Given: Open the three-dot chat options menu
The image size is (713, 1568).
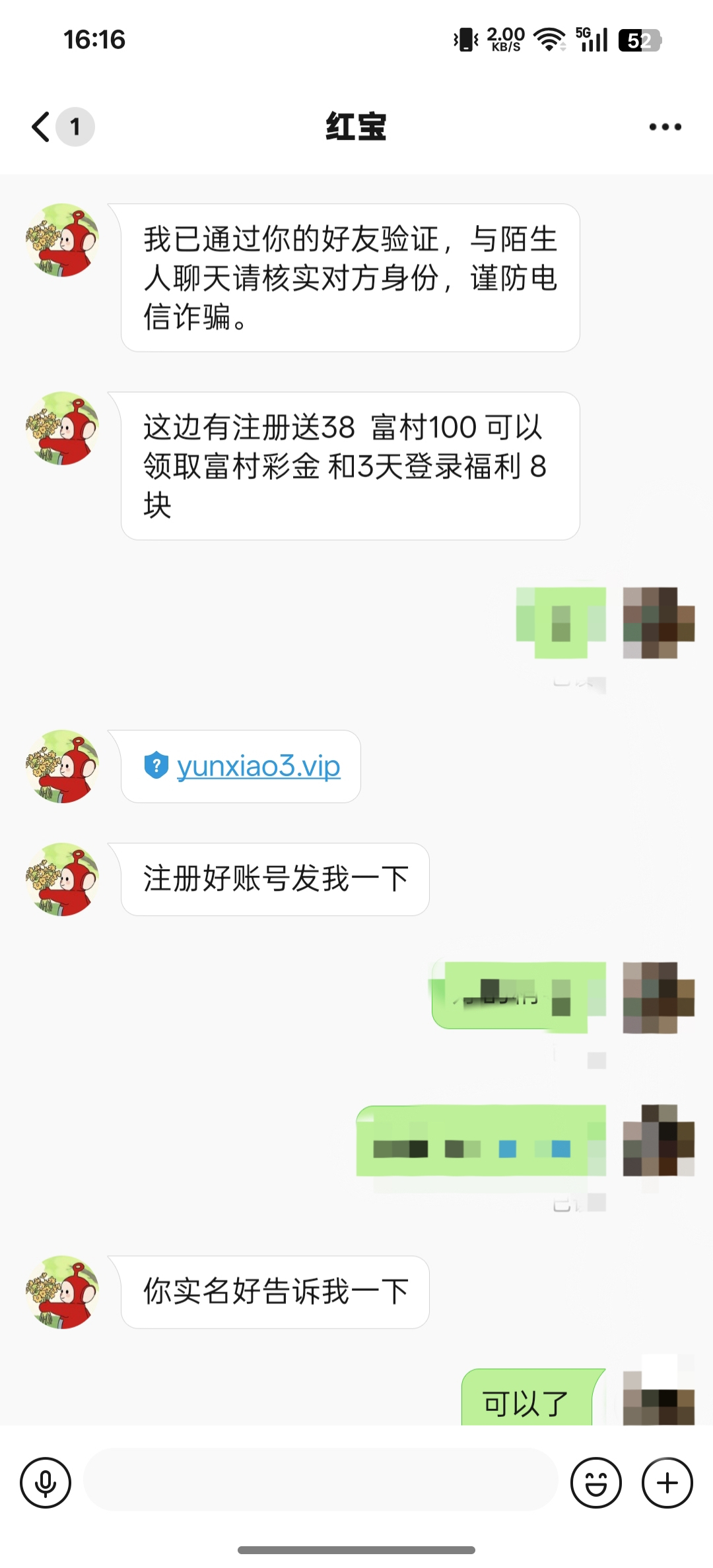Looking at the screenshot, I should click(x=665, y=127).
